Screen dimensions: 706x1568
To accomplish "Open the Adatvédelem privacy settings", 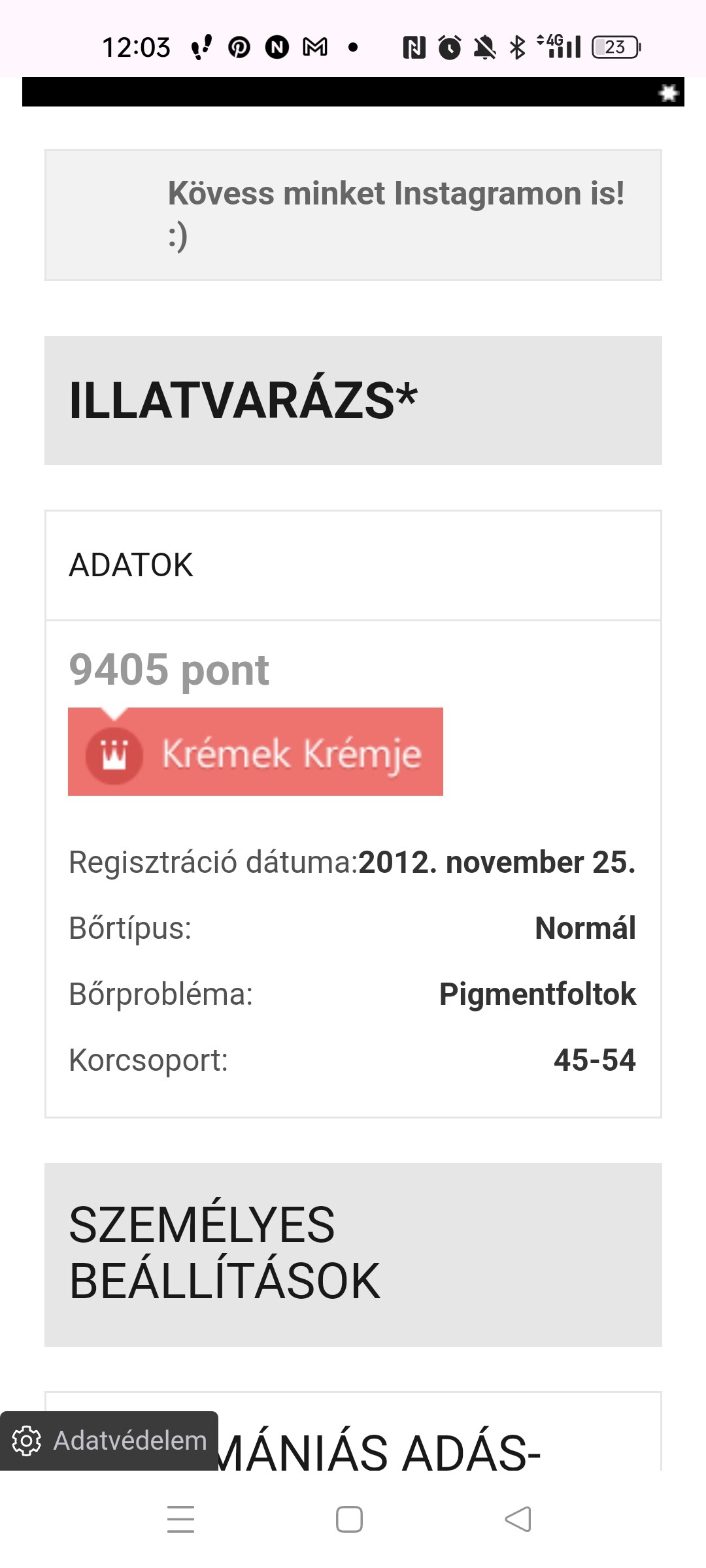I will [x=109, y=1441].
